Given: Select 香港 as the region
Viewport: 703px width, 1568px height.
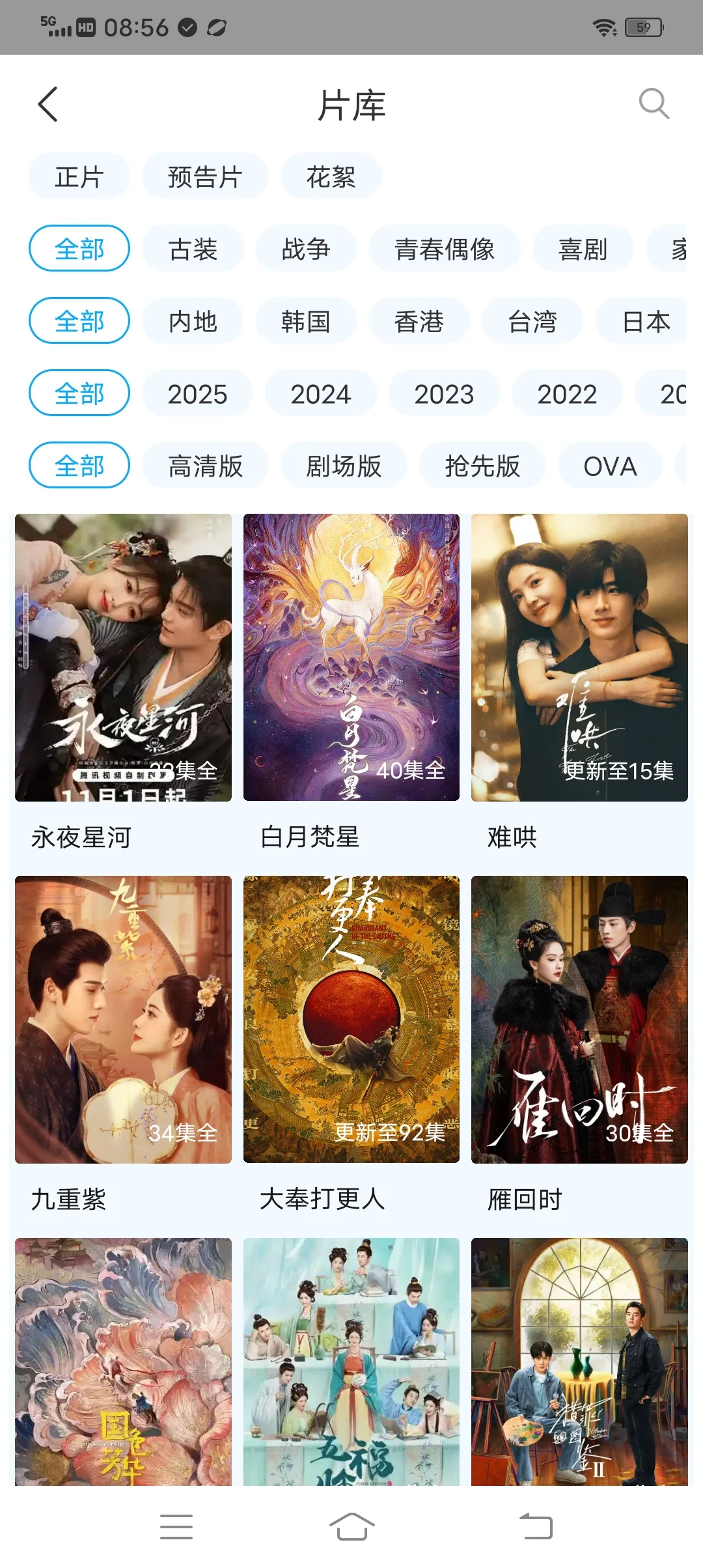Looking at the screenshot, I should [x=419, y=321].
